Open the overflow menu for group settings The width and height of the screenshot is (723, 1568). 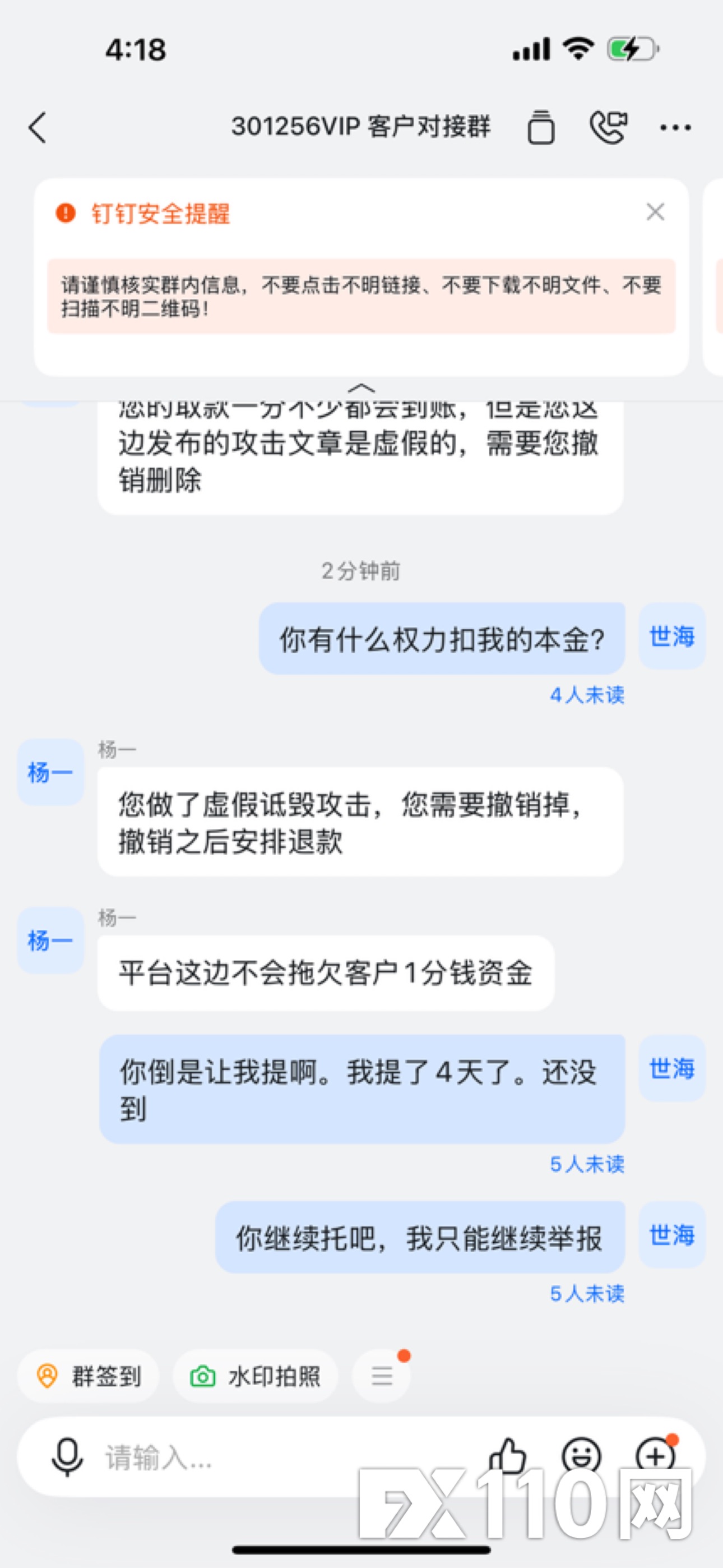[675, 128]
